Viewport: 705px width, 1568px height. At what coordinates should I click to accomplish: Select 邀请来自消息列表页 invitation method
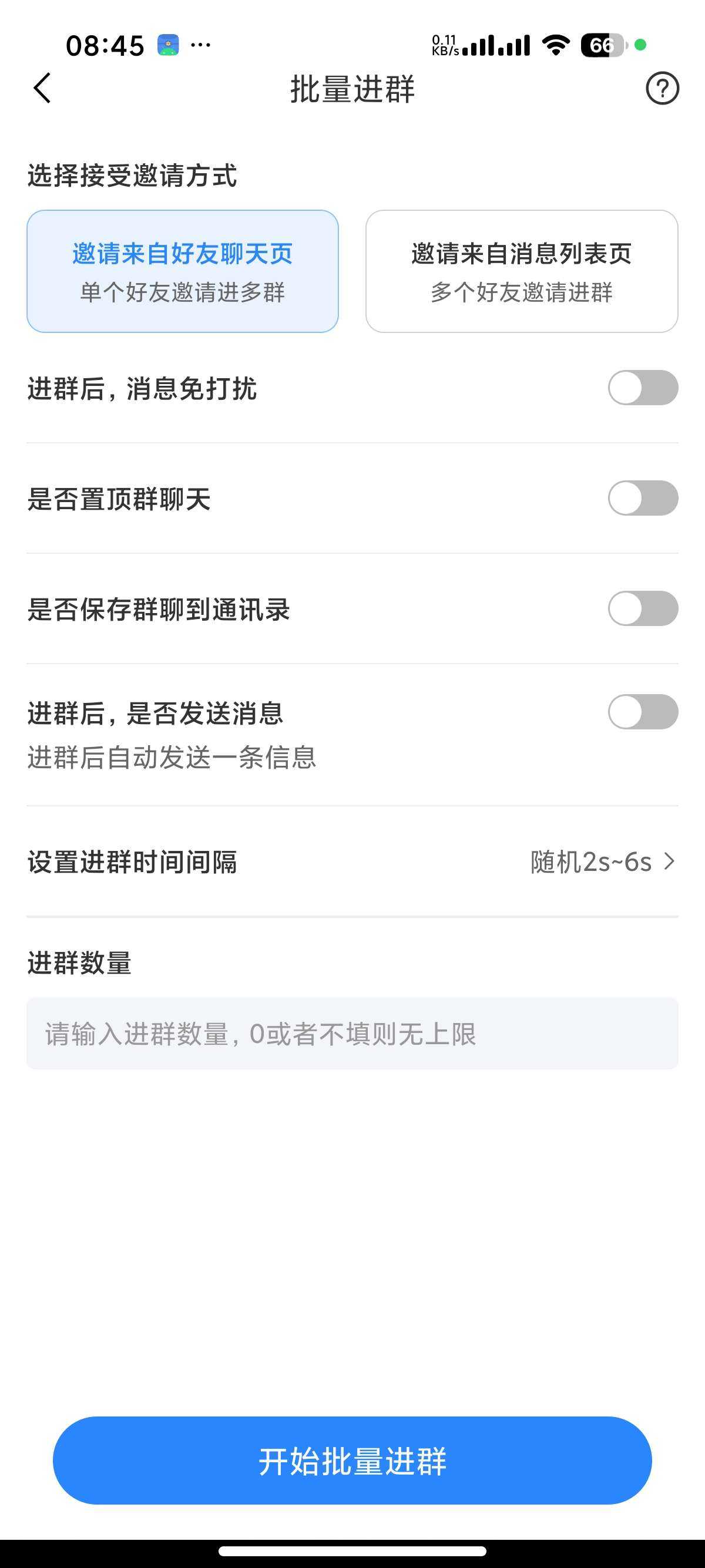pyautogui.click(x=522, y=271)
